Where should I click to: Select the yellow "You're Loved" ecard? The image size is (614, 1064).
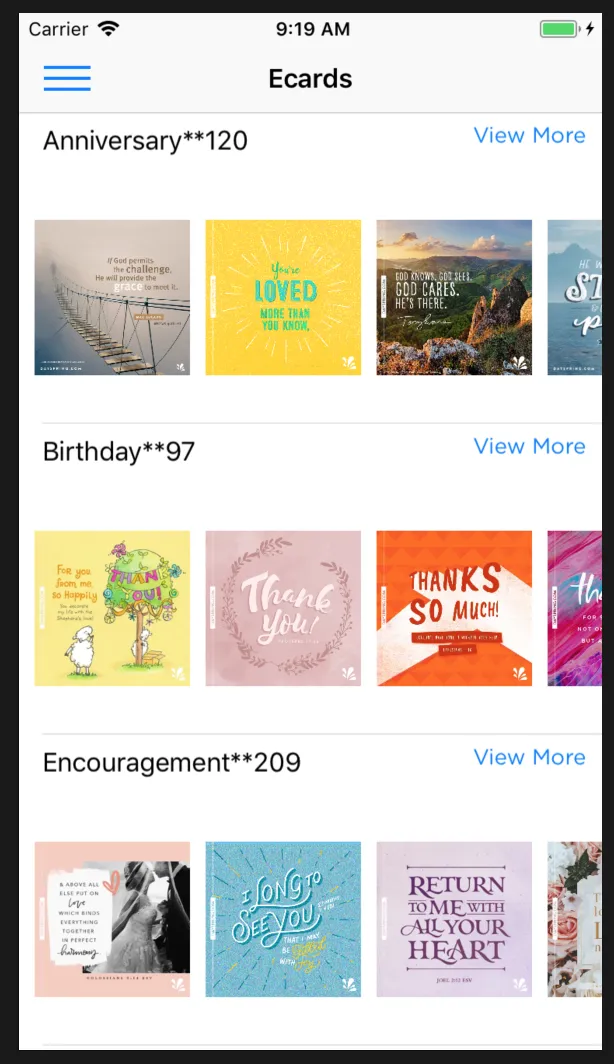(x=283, y=298)
